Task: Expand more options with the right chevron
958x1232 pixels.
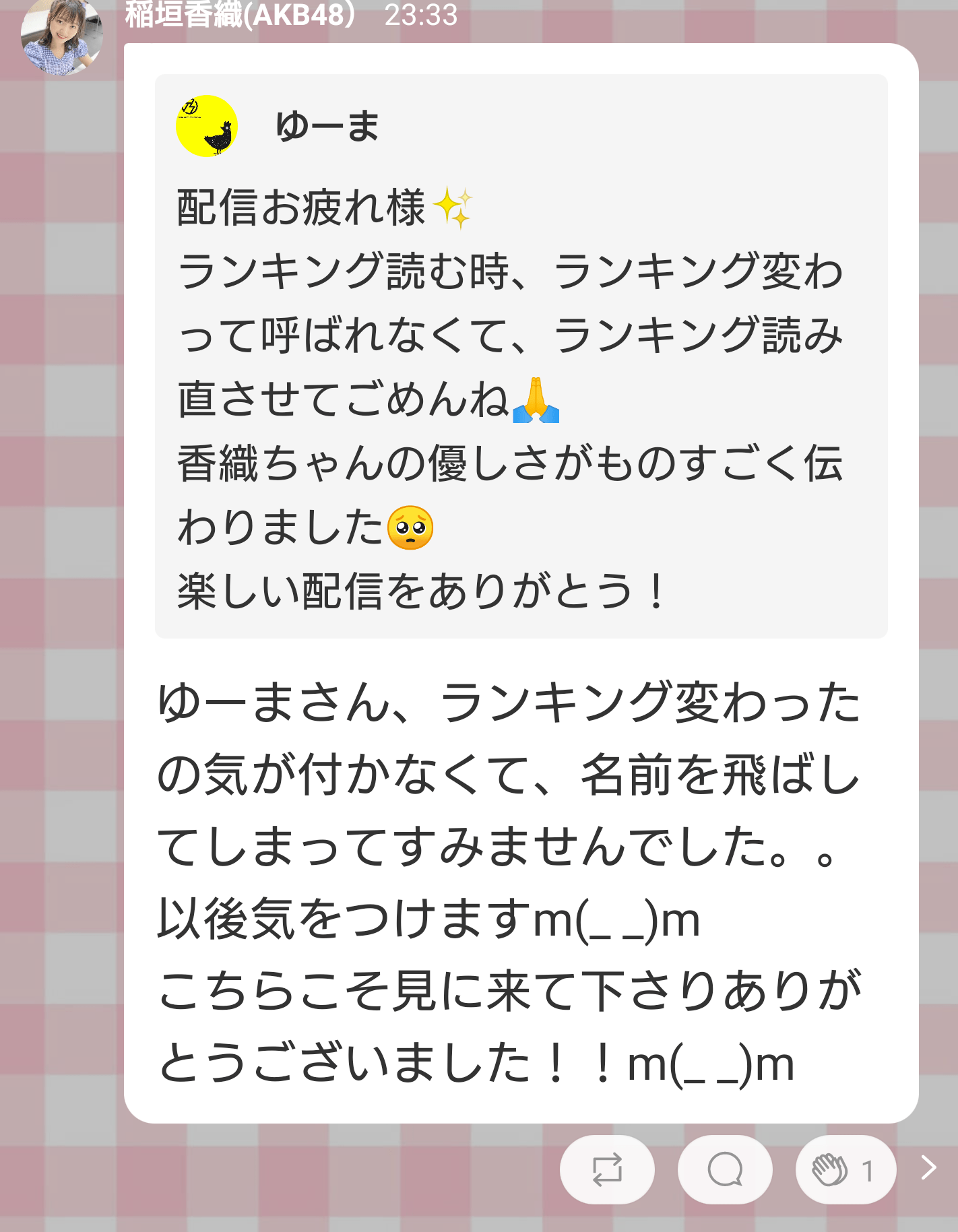Action: (929, 1167)
